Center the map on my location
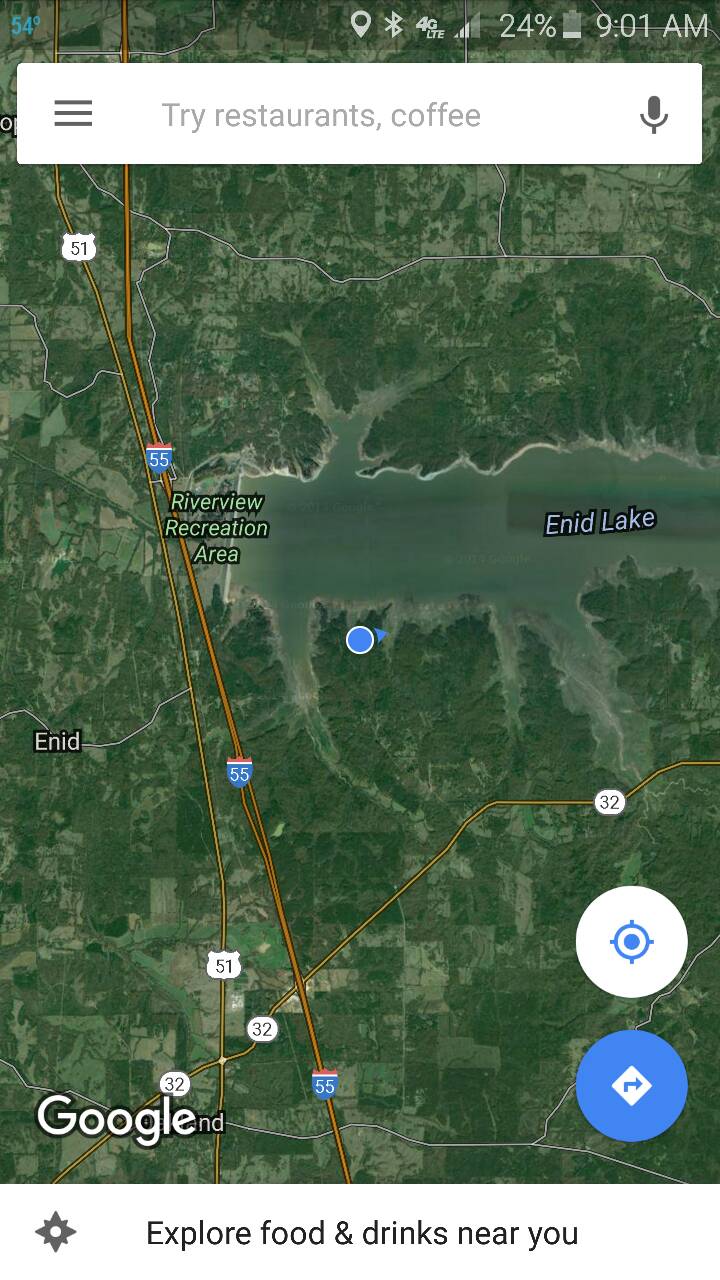720x1280 pixels. click(631, 941)
